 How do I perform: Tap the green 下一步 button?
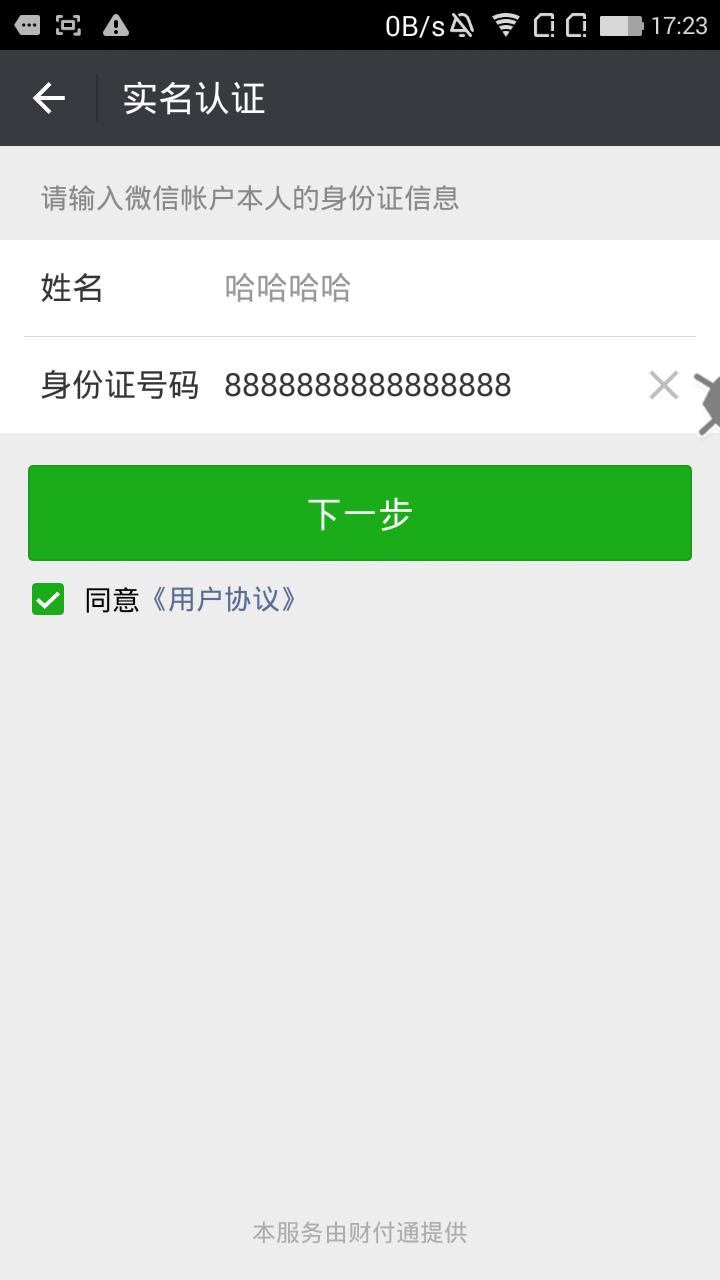(360, 513)
